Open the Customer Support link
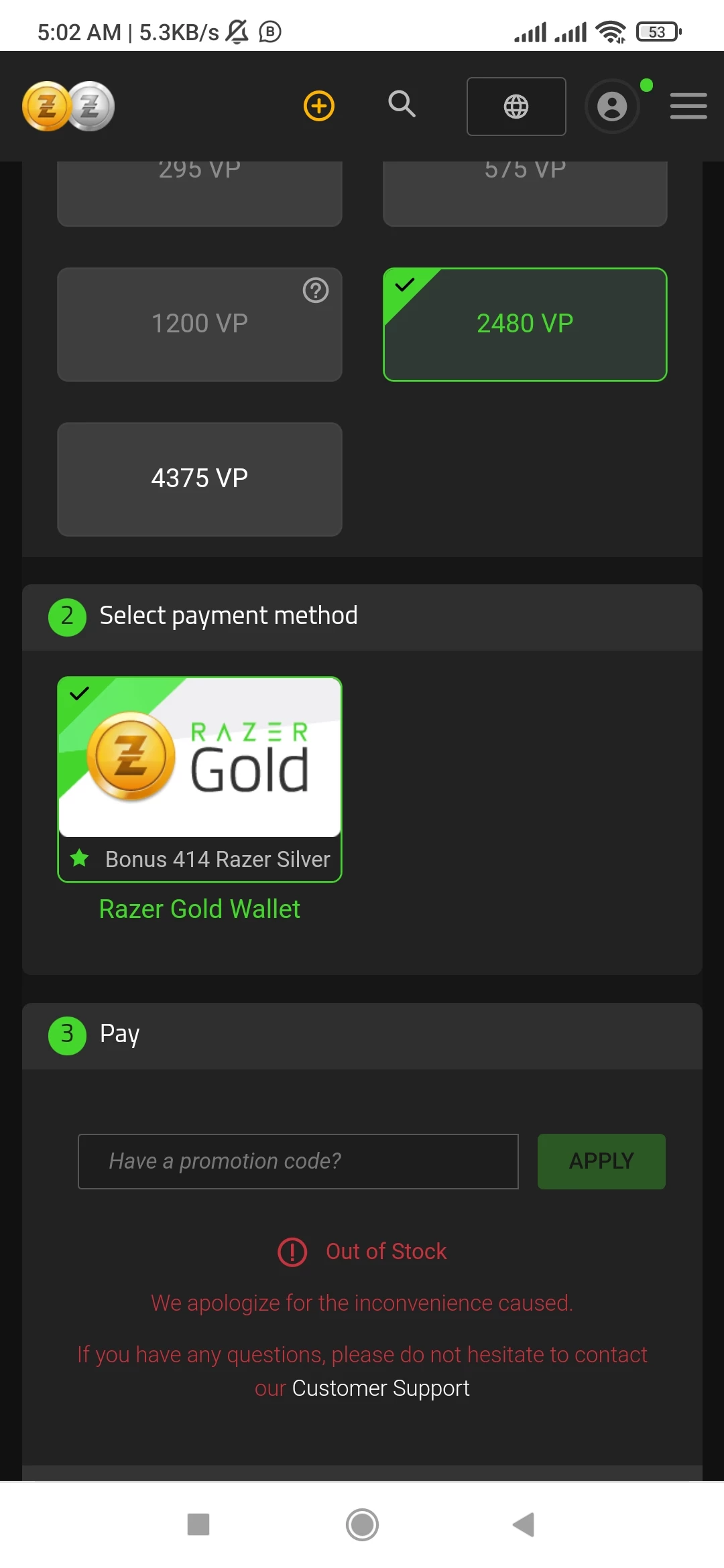Screen dimensions: 724x1568 pos(381,1388)
